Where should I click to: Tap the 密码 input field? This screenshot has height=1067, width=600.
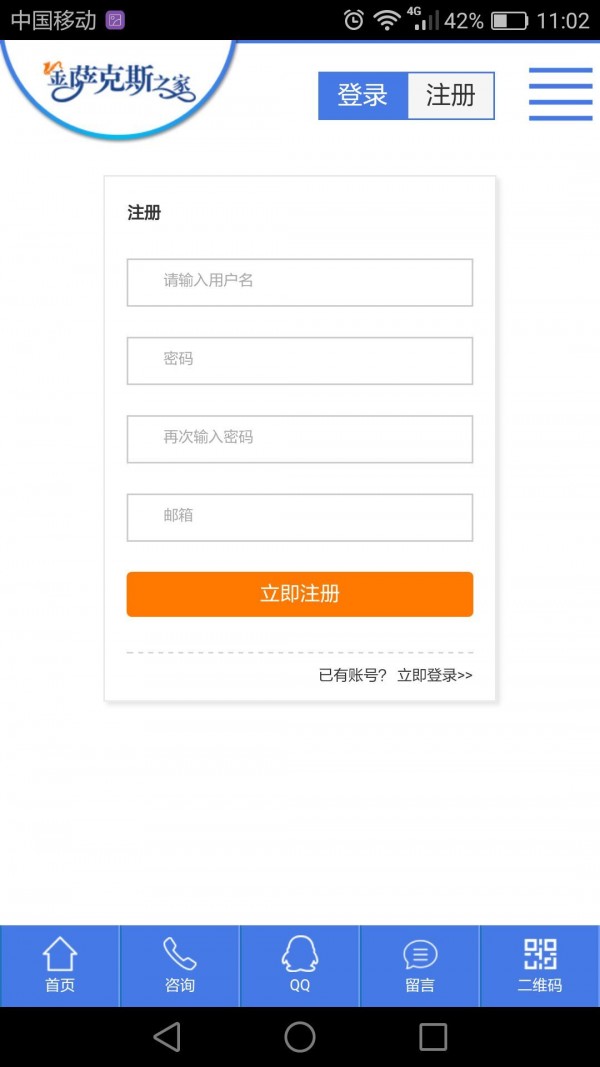pyautogui.click(x=299, y=360)
